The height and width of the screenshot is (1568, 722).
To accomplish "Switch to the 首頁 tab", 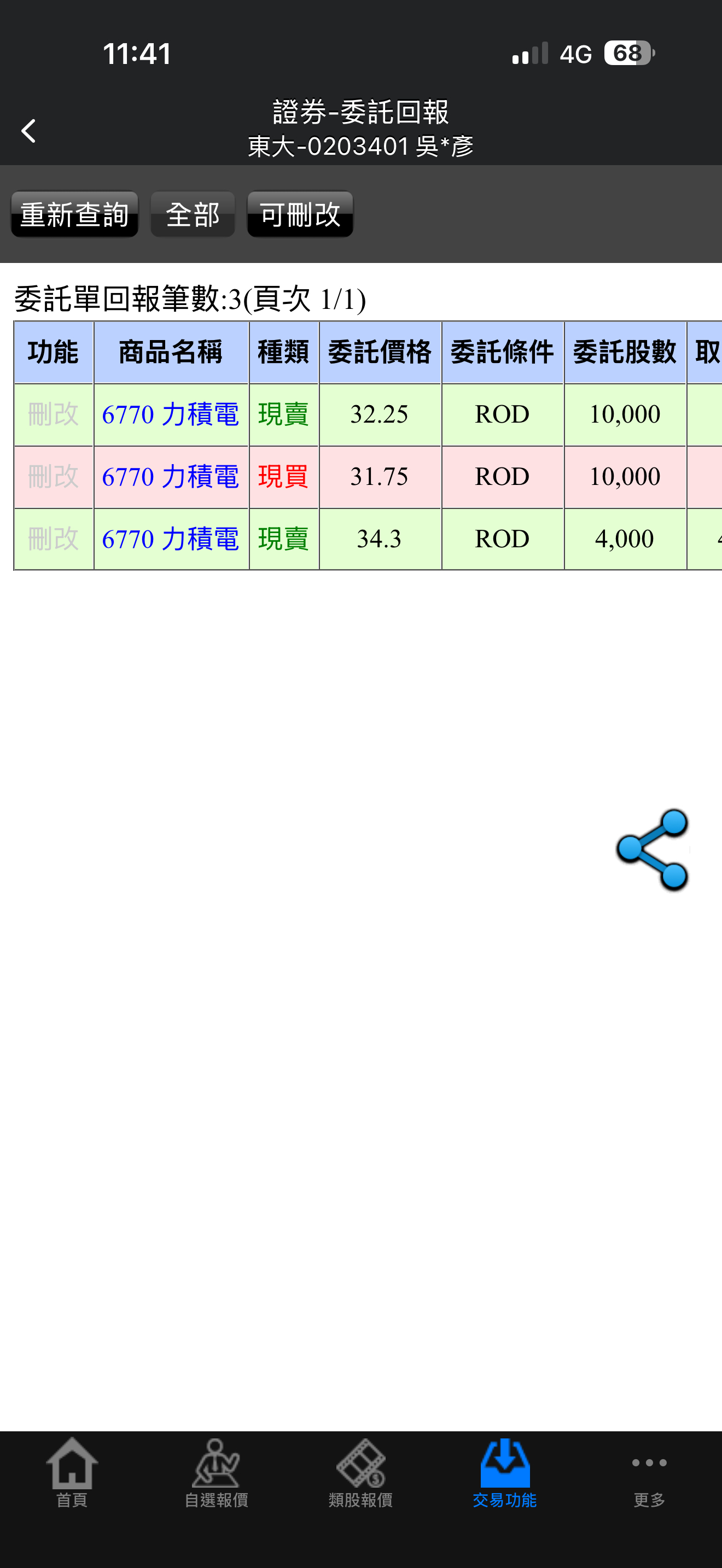I will 72,1472.
